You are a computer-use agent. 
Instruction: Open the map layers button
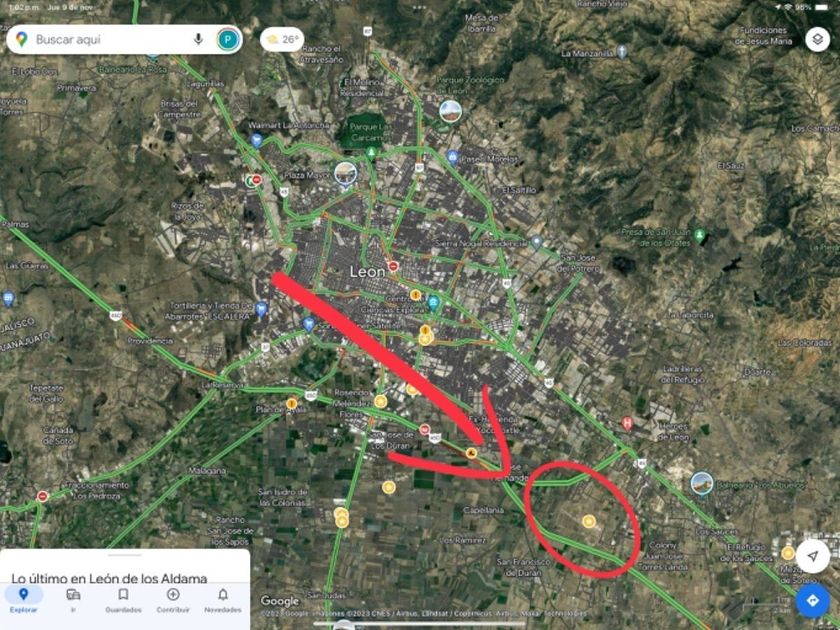point(817,40)
